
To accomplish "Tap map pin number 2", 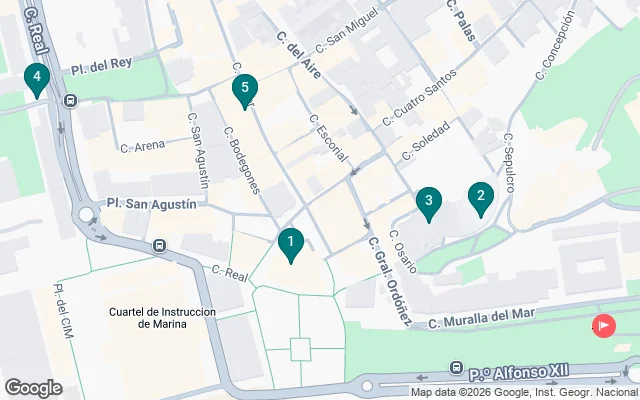I will click(x=480, y=197).
